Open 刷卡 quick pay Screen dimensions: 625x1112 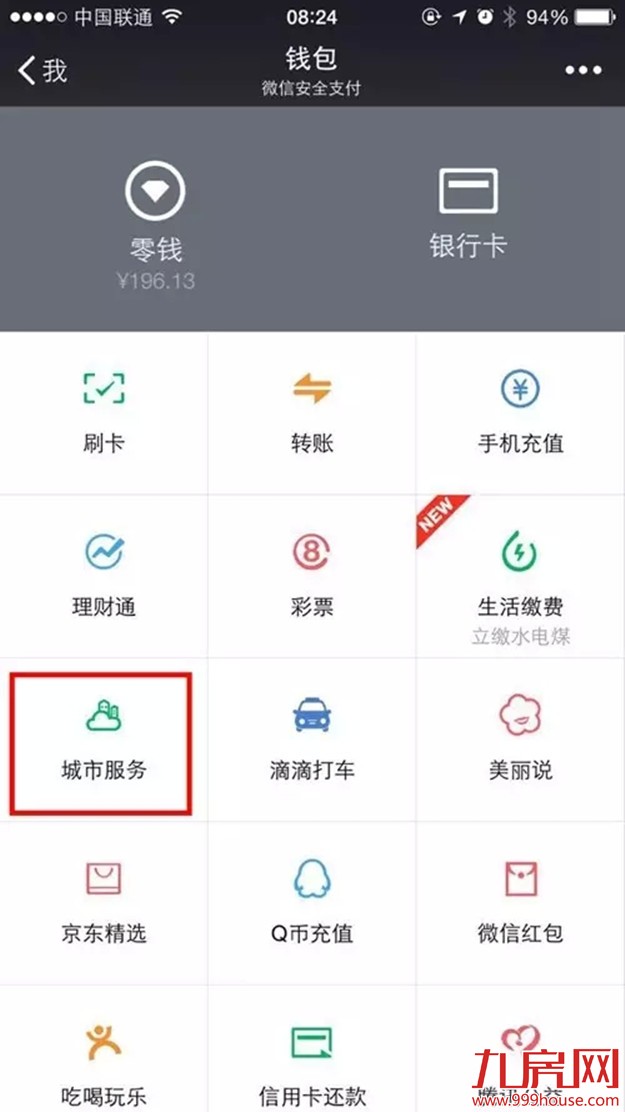(x=103, y=412)
